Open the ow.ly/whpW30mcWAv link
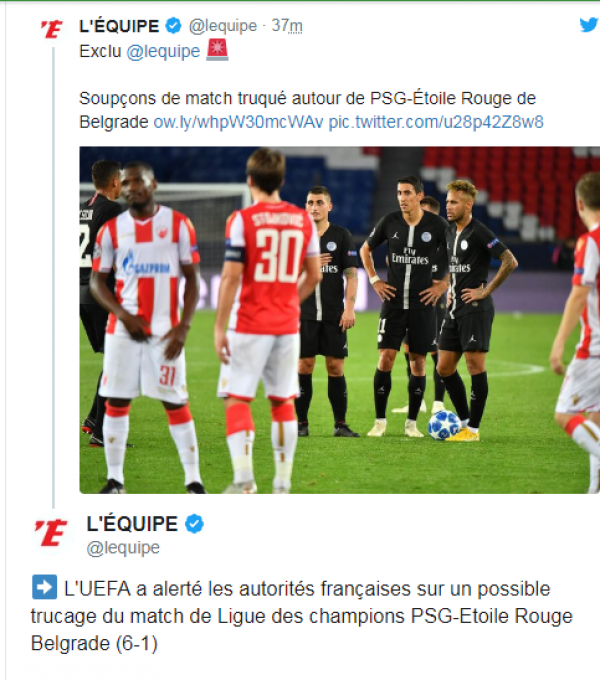Viewport: 600px width, 680px height. (238, 122)
